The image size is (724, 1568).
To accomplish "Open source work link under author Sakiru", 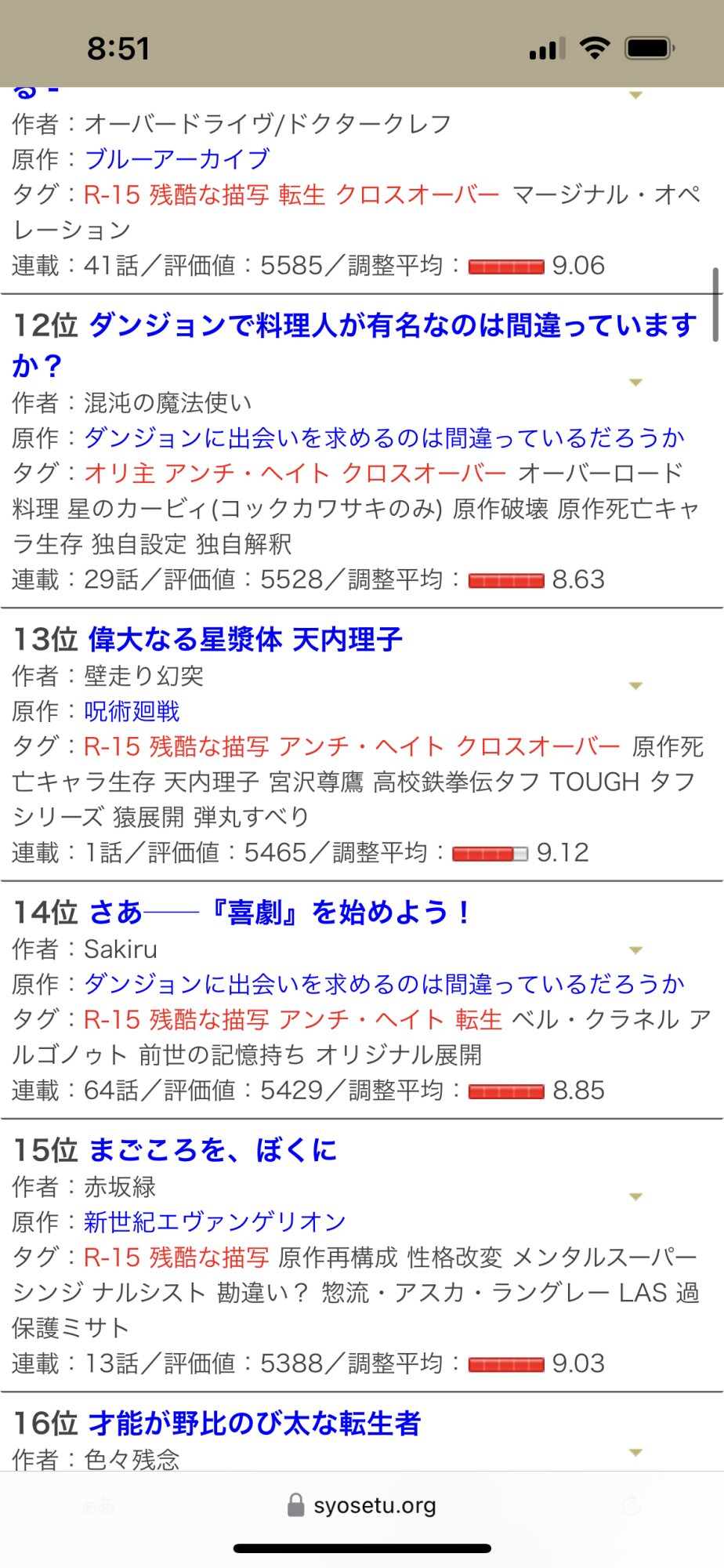I will 384,984.
